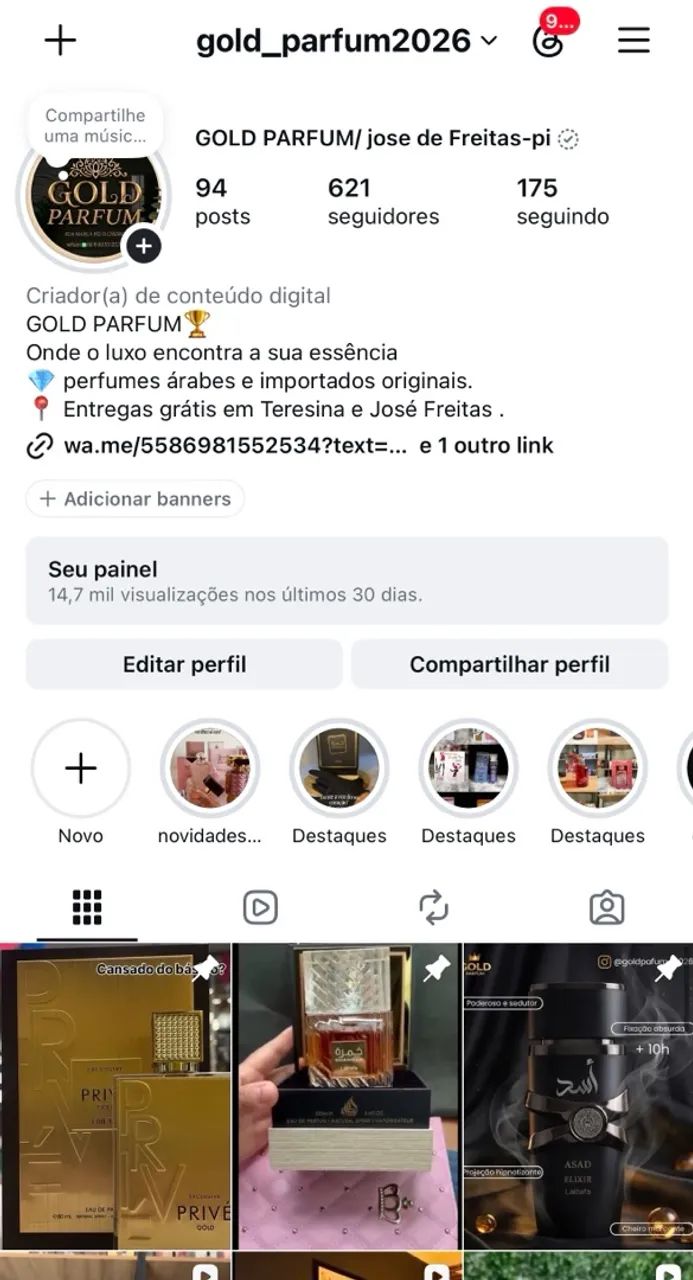Switch to the reposts tab
The image size is (693, 1280).
pos(433,907)
